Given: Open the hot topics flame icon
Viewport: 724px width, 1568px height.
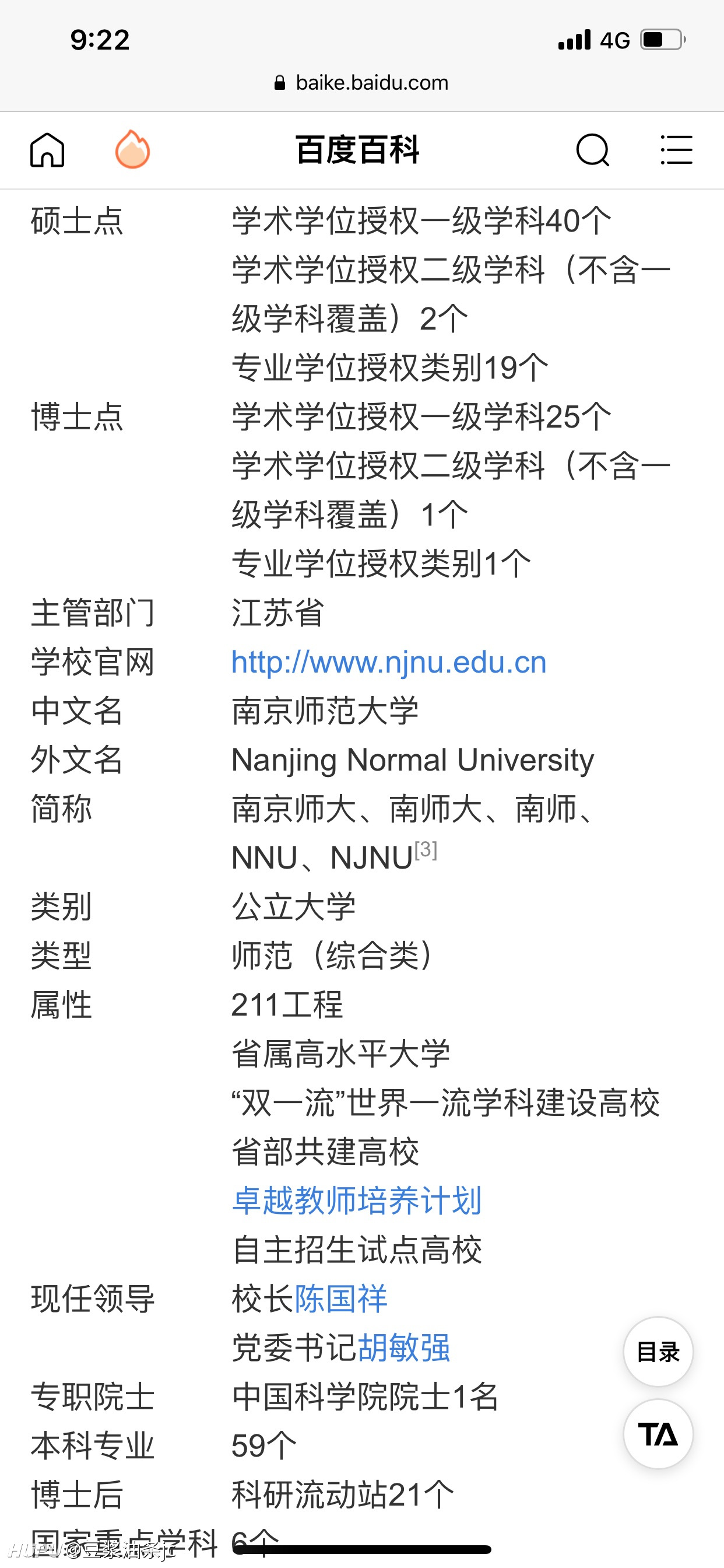Looking at the screenshot, I should pyautogui.click(x=133, y=149).
